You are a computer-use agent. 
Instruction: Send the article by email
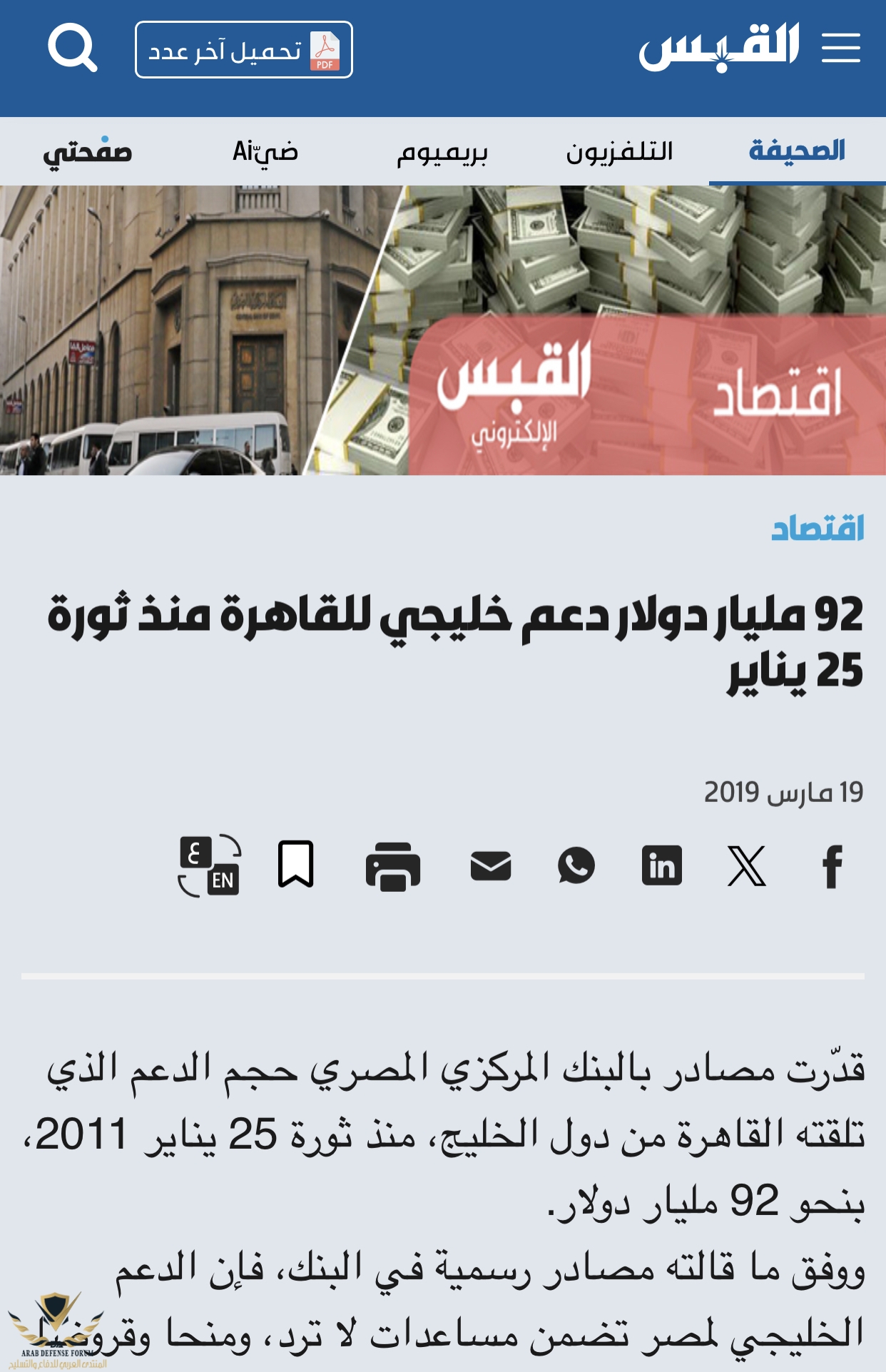[x=491, y=866]
